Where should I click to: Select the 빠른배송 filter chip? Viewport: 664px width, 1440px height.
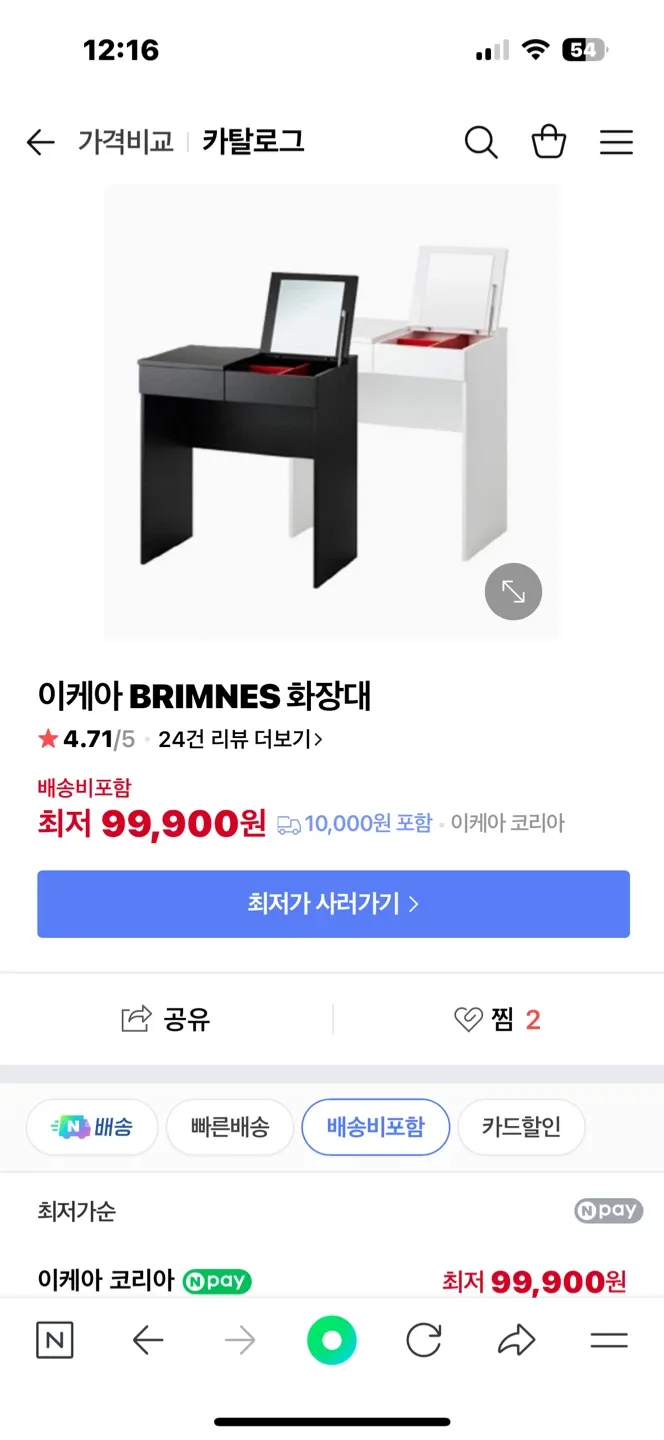click(230, 1127)
